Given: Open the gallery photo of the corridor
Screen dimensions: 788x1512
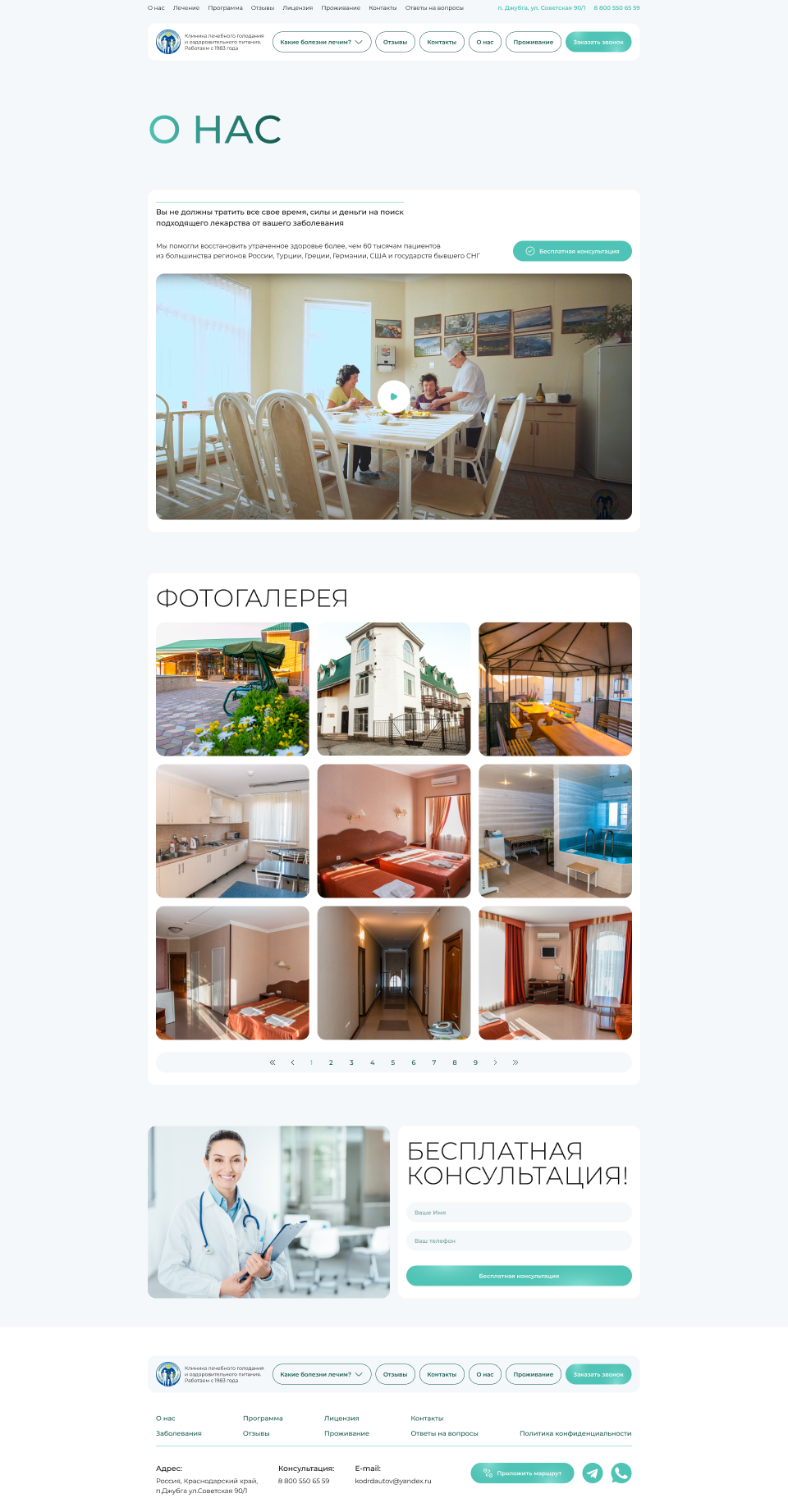Looking at the screenshot, I should pyautogui.click(x=393, y=972).
